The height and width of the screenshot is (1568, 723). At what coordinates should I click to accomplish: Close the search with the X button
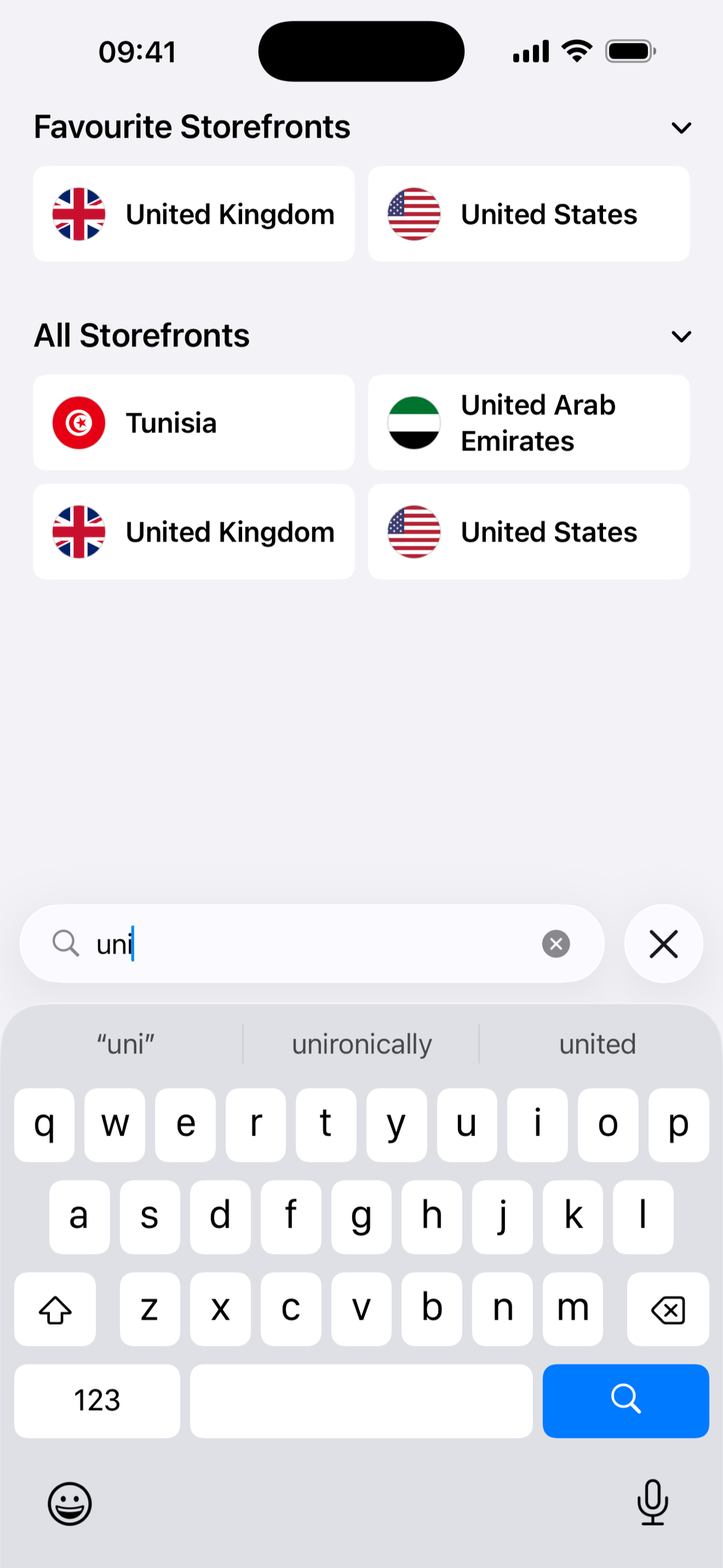coord(664,943)
